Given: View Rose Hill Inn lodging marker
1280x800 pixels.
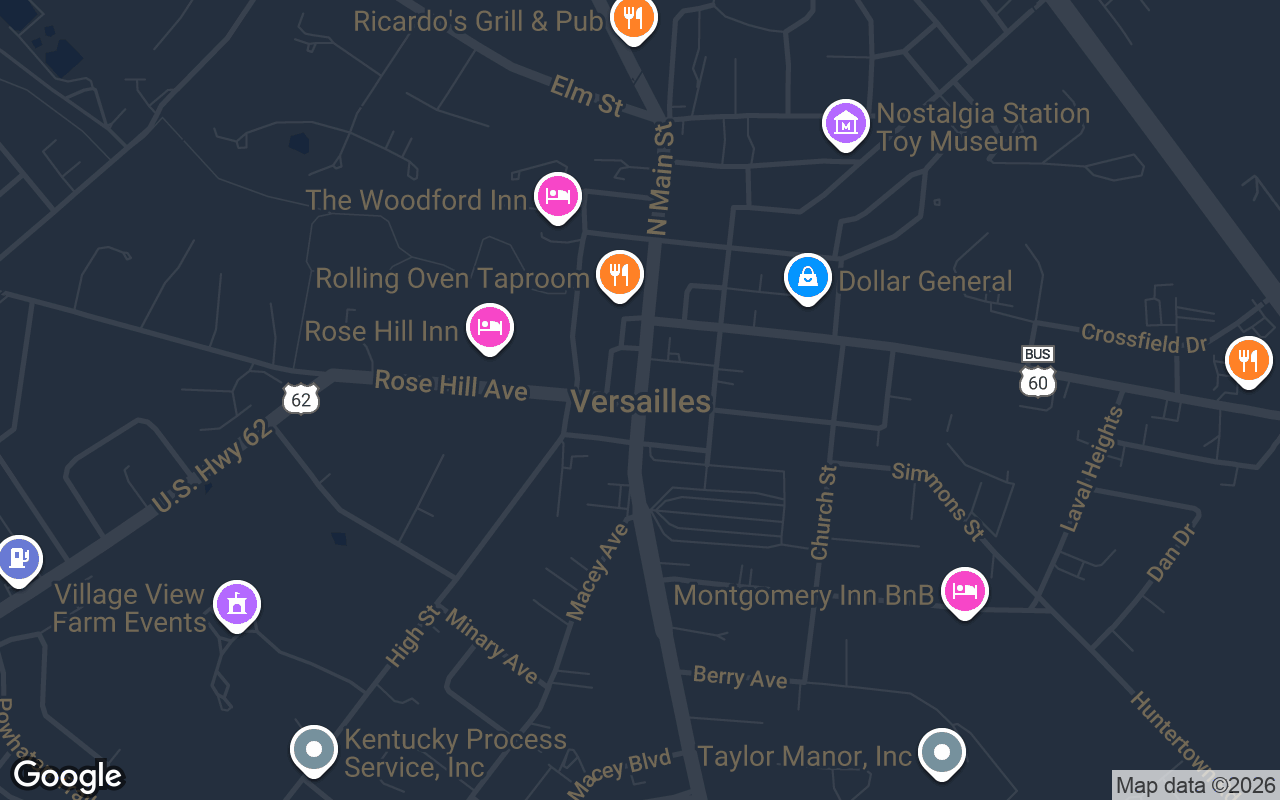Looking at the screenshot, I should [x=489, y=328].
